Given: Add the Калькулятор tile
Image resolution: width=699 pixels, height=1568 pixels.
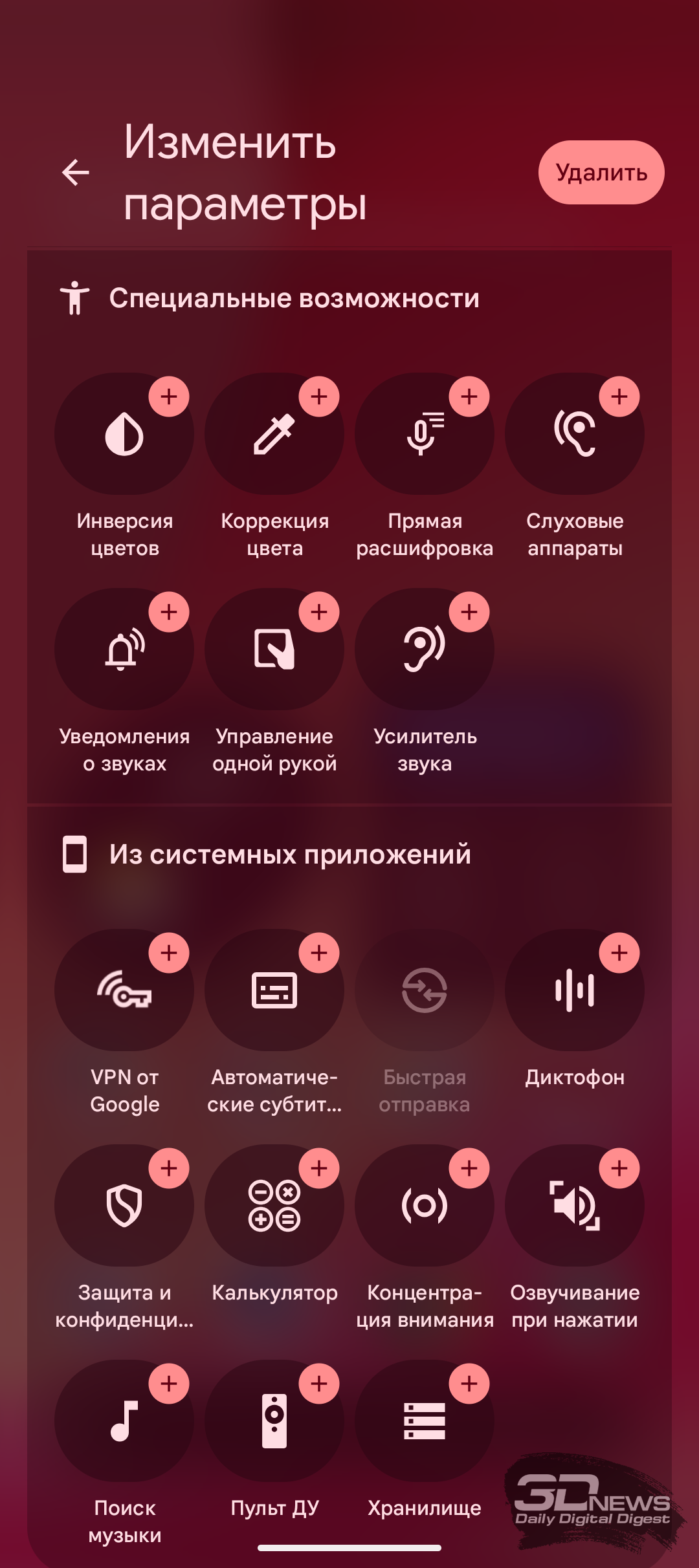Looking at the screenshot, I should 319,1168.
